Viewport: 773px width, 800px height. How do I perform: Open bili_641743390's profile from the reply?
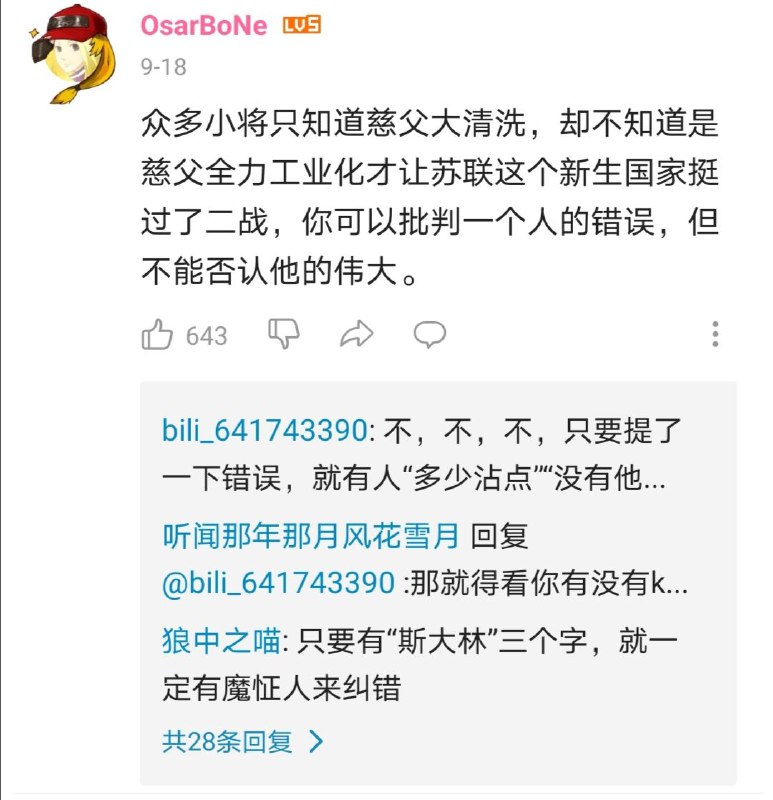[265, 430]
